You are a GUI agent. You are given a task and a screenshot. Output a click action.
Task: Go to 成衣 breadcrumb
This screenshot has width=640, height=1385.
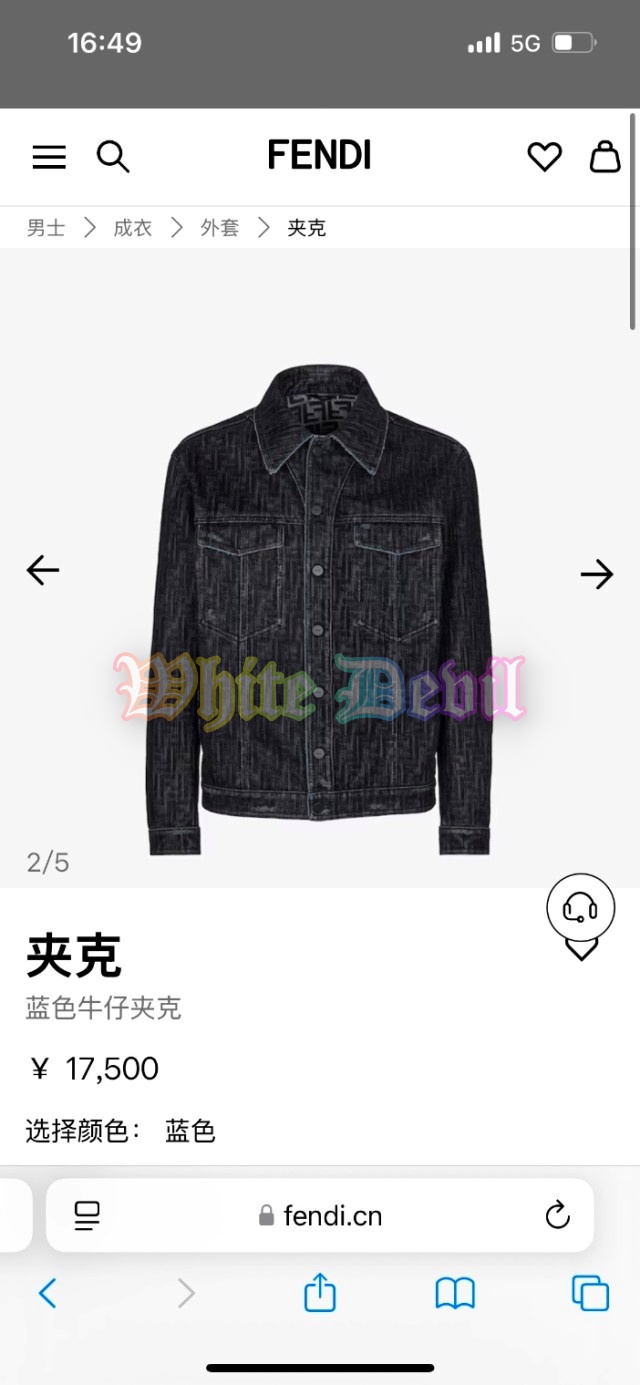point(132,228)
